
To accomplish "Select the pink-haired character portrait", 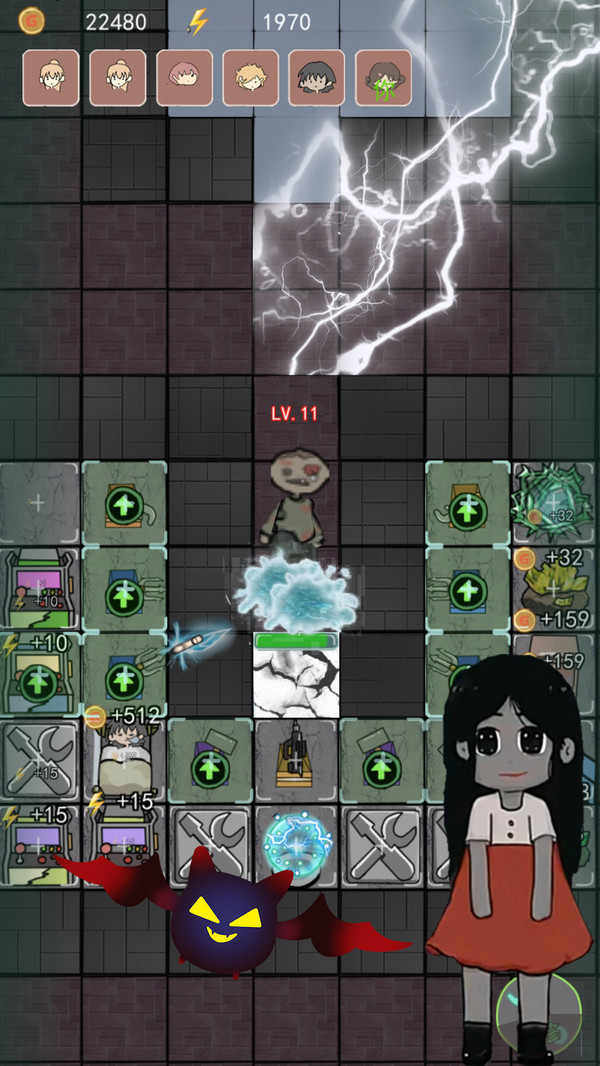I will (x=184, y=77).
